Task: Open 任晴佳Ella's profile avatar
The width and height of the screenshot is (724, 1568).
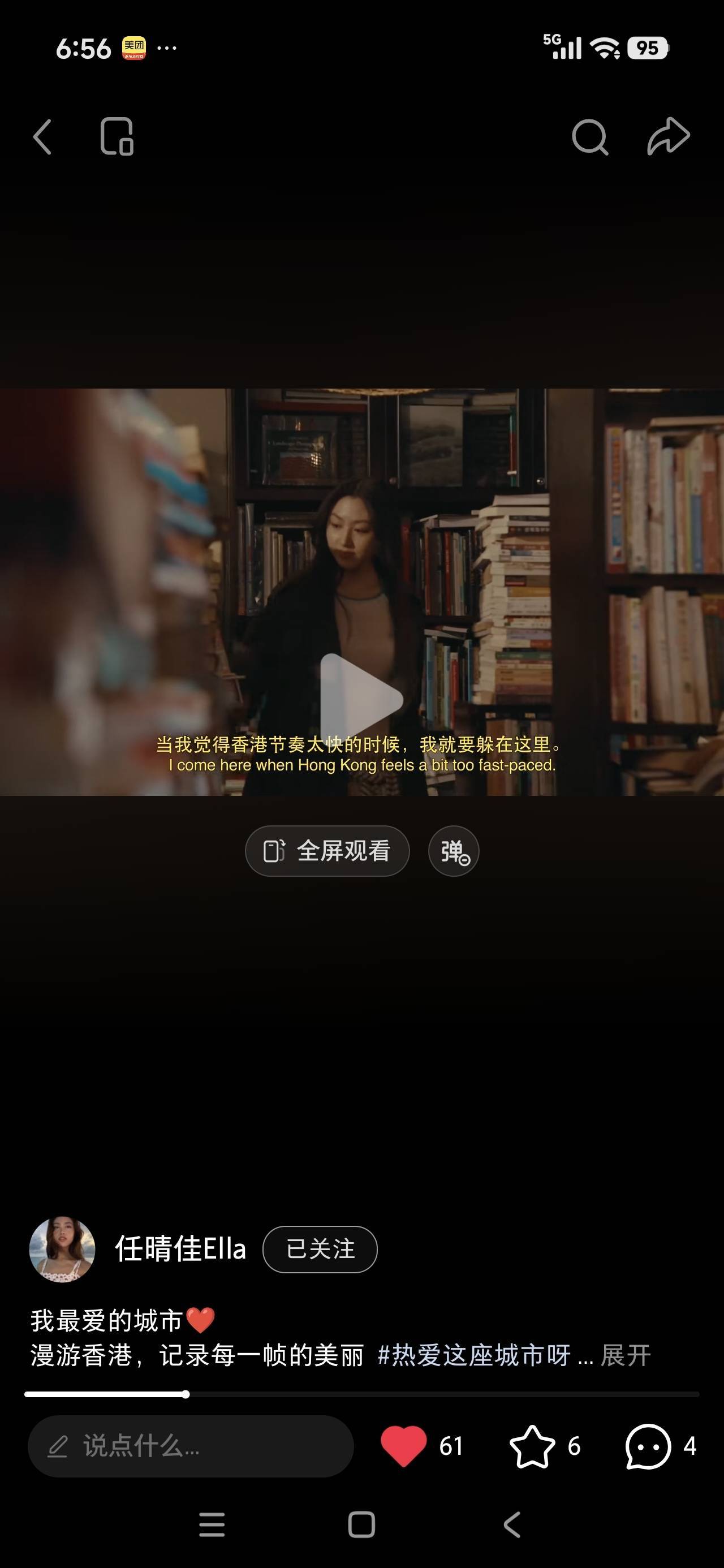Action: click(62, 1250)
